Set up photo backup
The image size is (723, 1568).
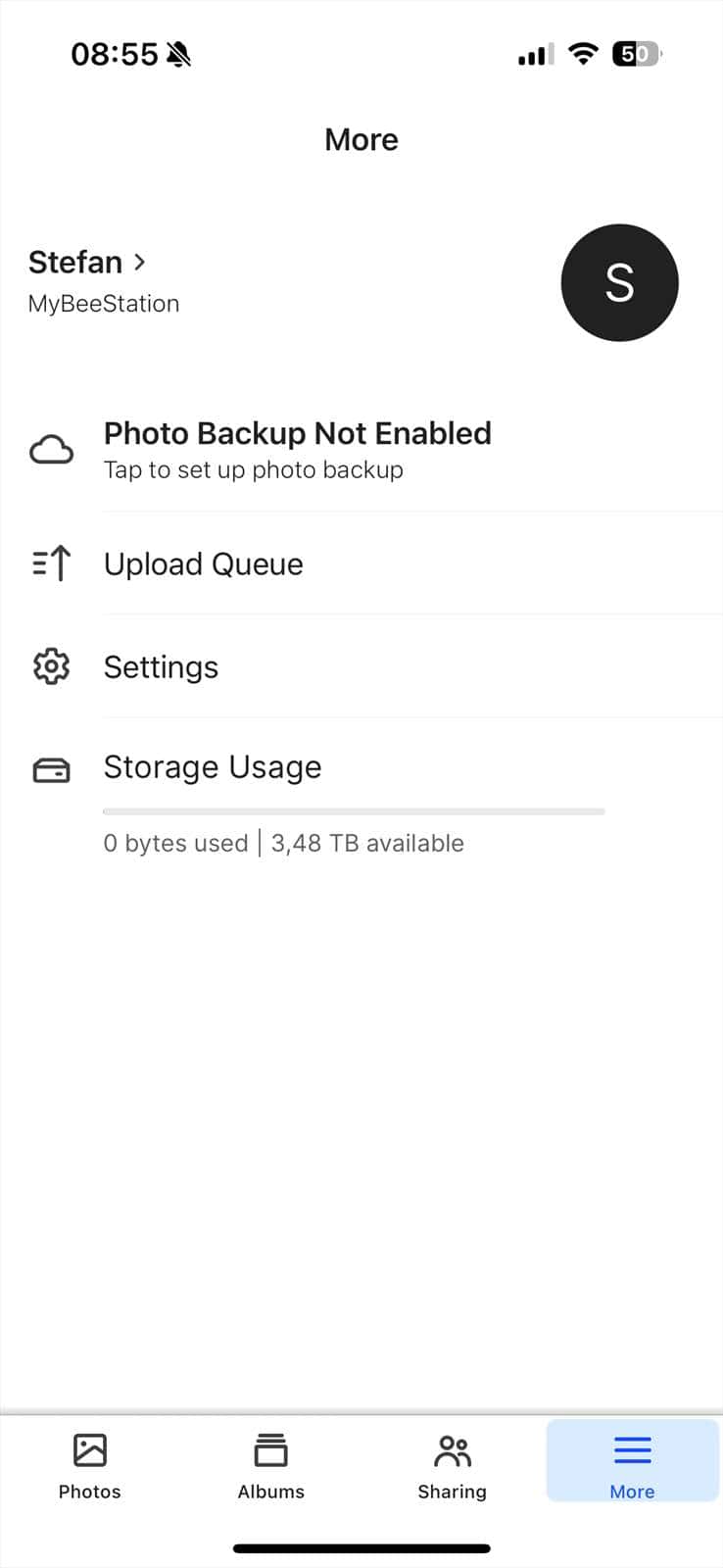tap(361, 451)
